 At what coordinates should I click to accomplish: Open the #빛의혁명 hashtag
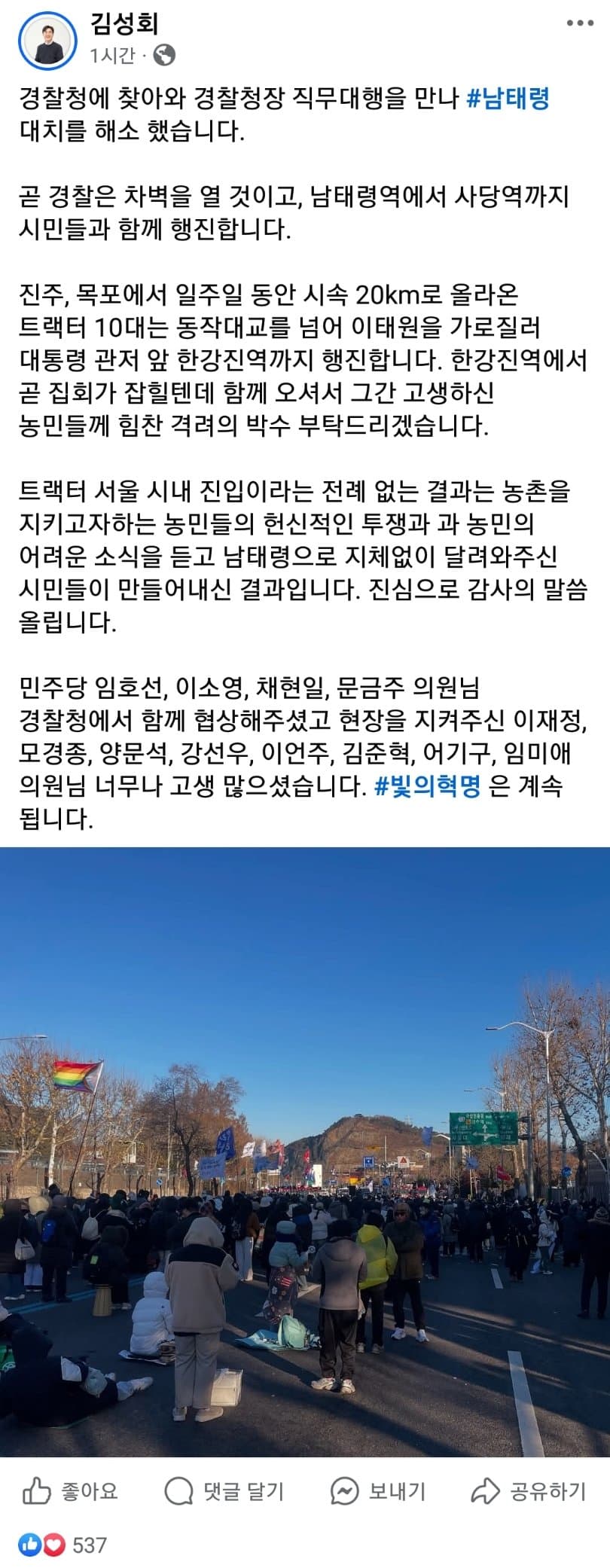(x=427, y=786)
